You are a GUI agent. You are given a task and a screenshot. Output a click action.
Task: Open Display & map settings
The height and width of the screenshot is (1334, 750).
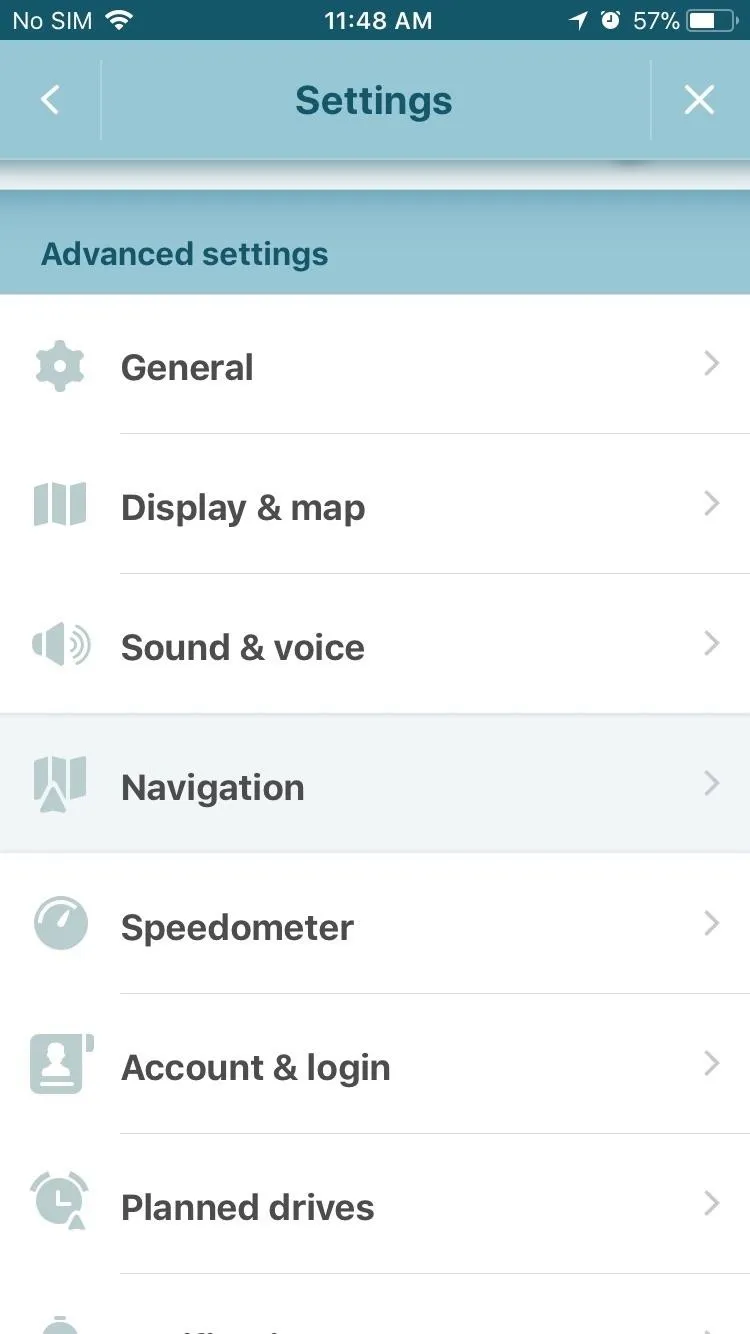click(375, 505)
